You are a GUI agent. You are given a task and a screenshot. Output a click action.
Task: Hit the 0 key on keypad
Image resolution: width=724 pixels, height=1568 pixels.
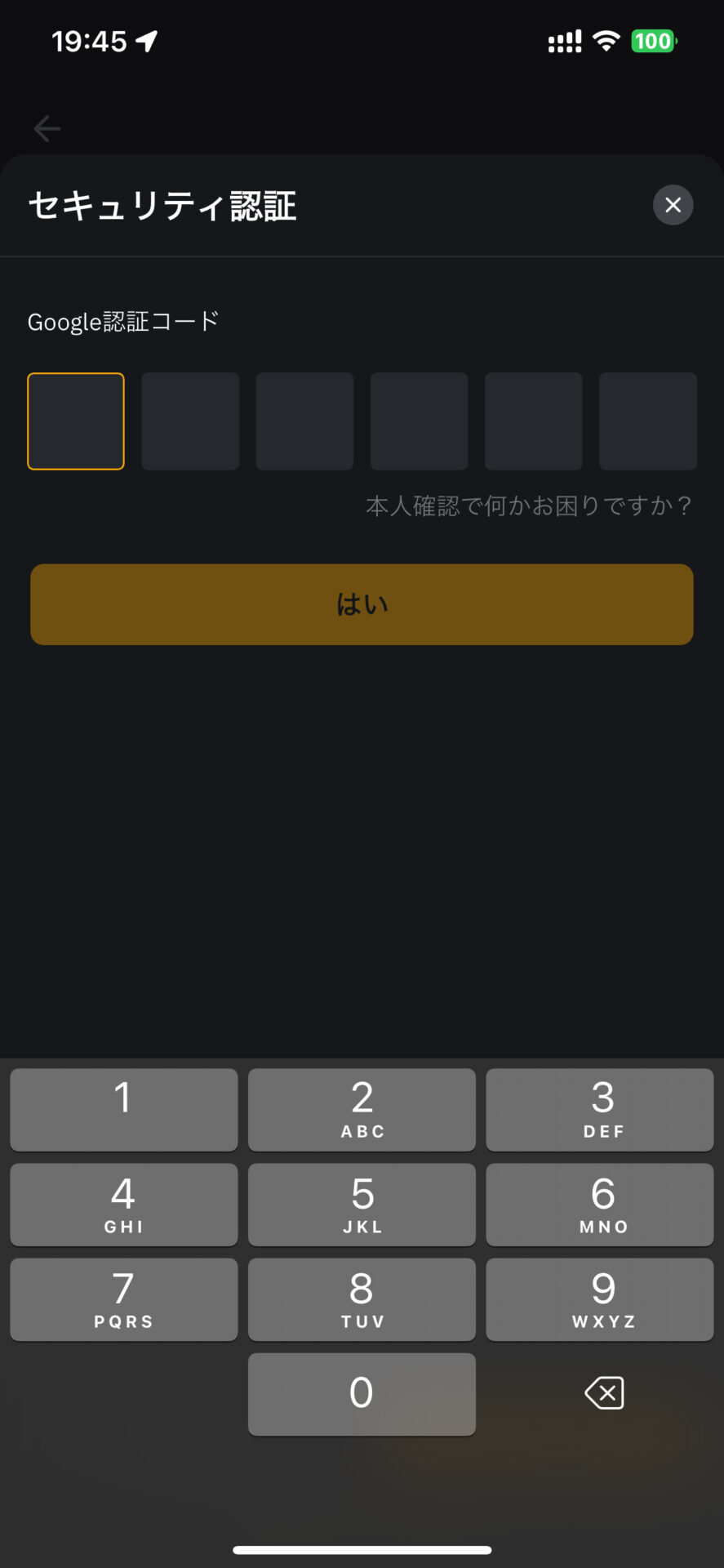pyautogui.click(x=362, y=1394)
